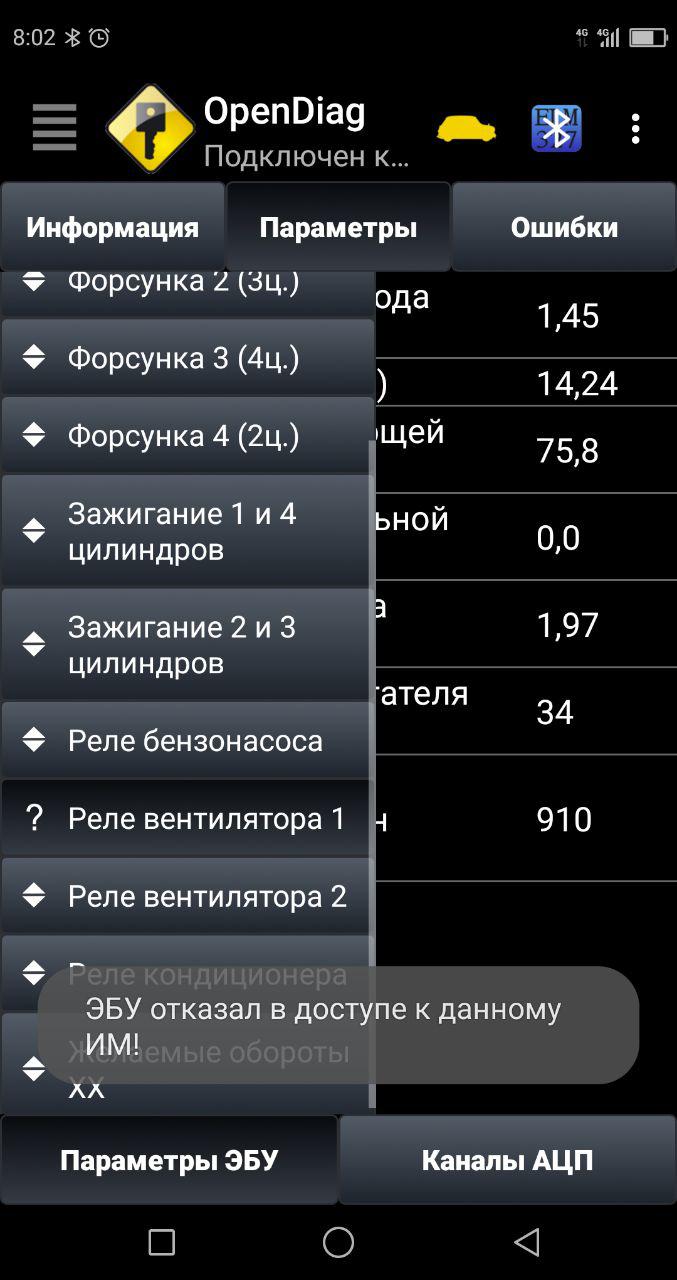The height and width of the screenshot is (1280, 677).
Task: Open the hamburger drawer menu
Action: click(x=54, y=128)
